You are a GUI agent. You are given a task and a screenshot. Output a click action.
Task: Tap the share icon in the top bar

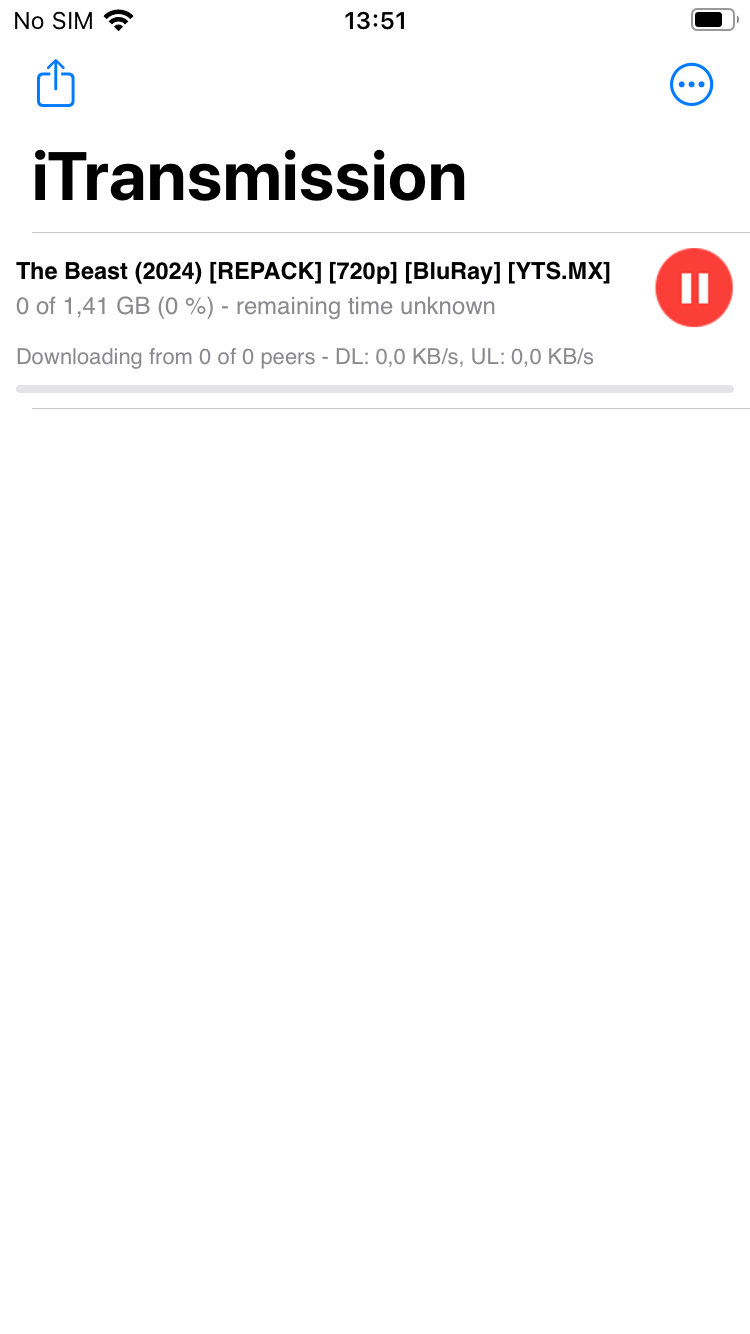pos(56,84)
